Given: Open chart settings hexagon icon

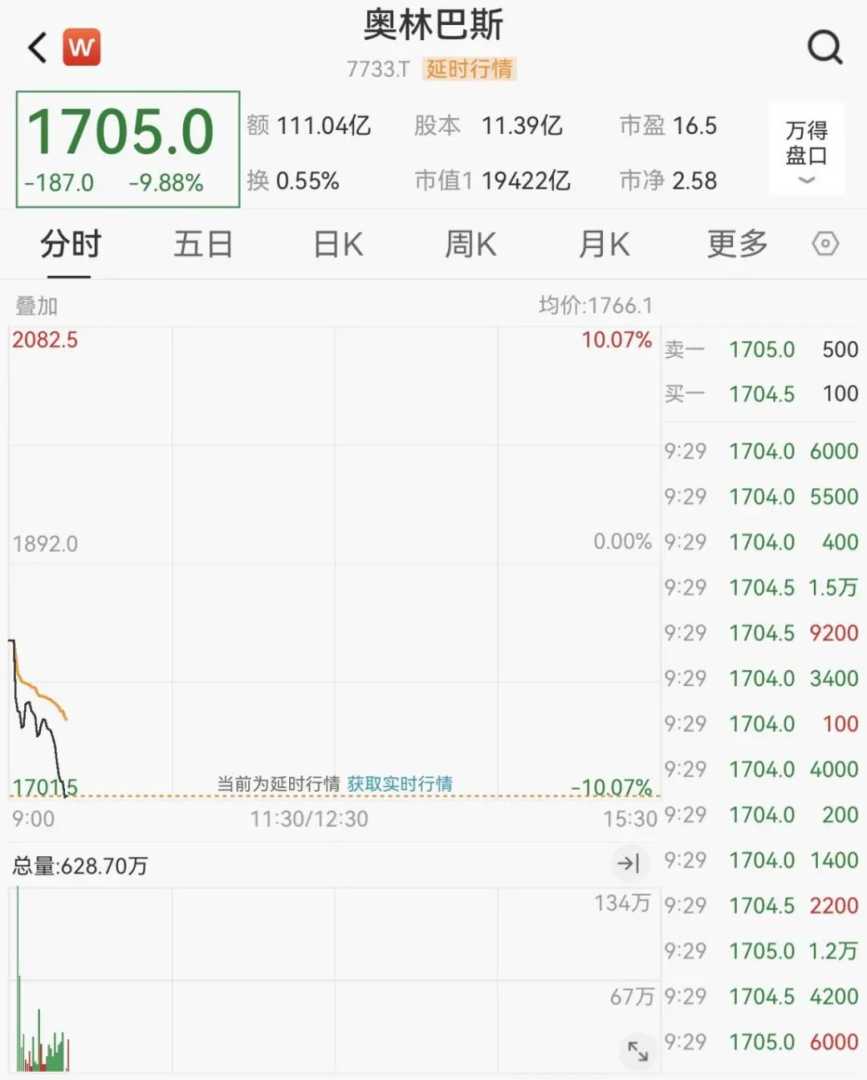Looking at the screenshot, I should tap(825, 244).
